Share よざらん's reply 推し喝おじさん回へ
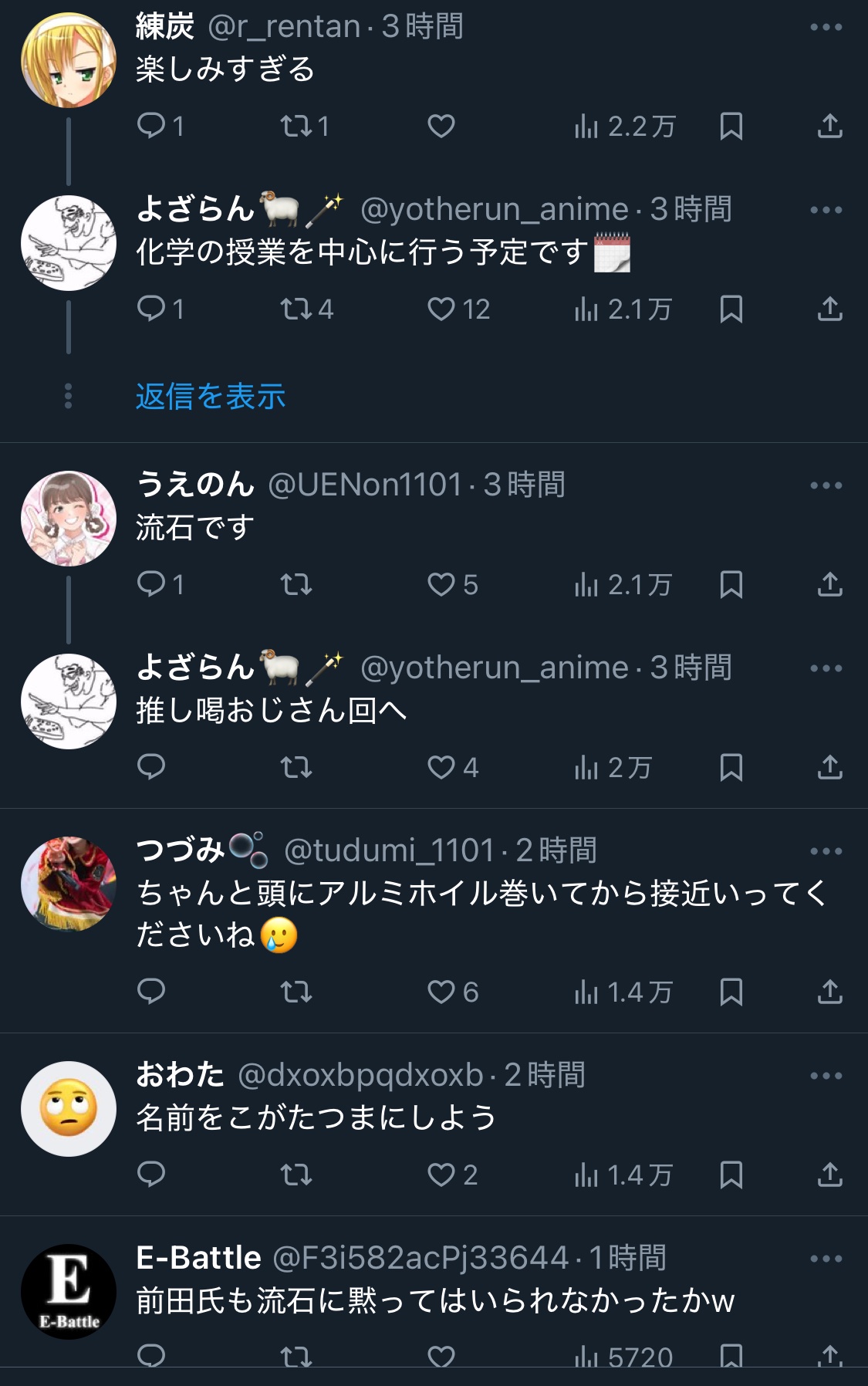 coord(829,767)
